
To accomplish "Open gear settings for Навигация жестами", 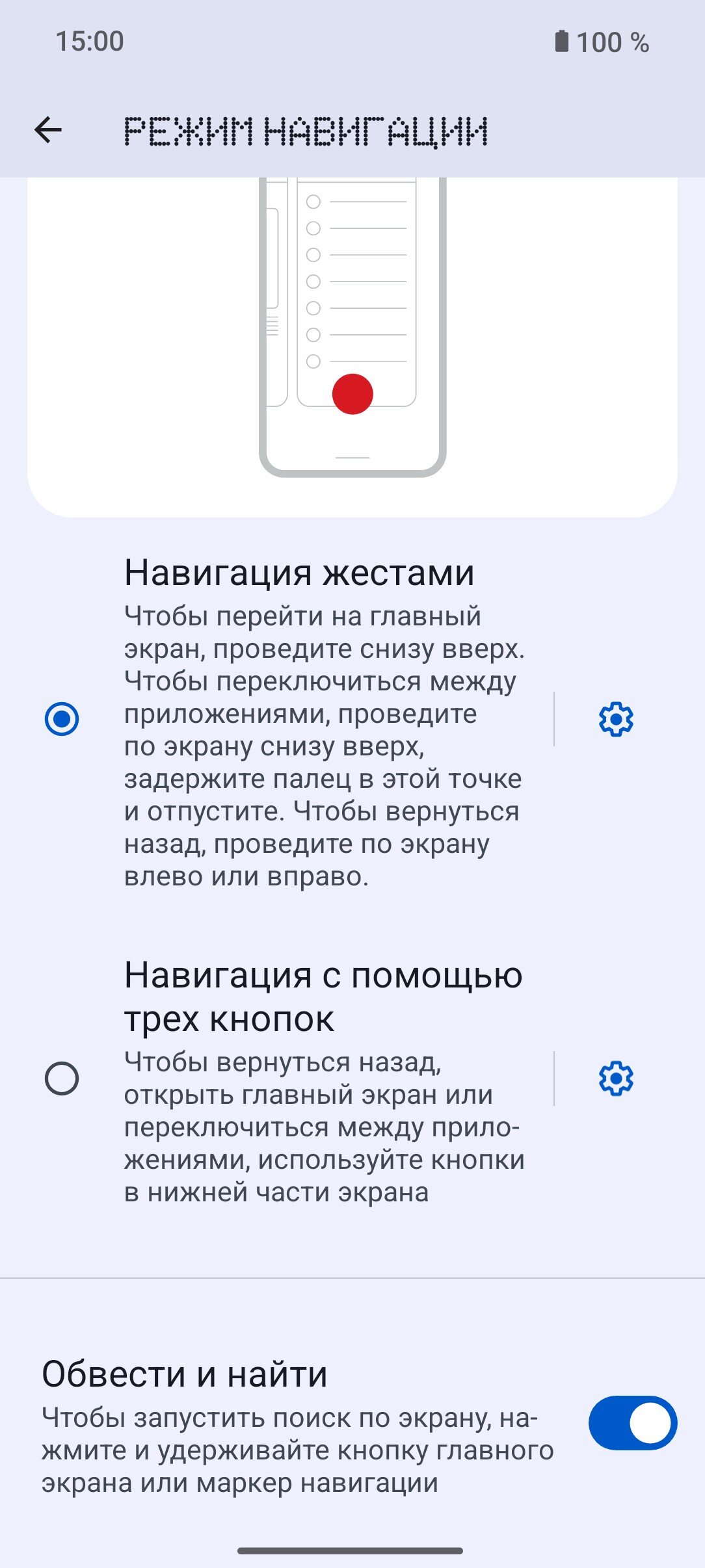I will point(615,719).
